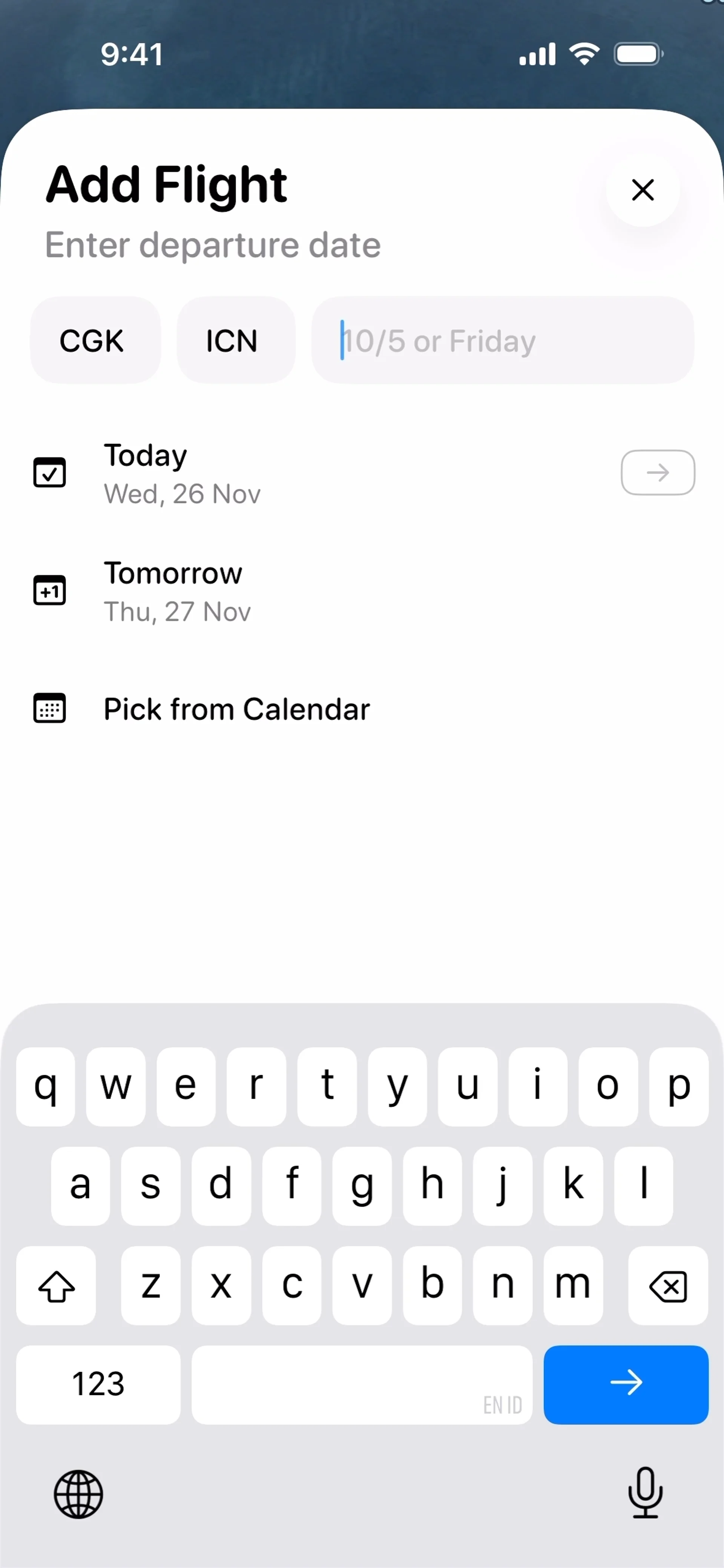
Task: Open Pick from Calendar
Action: [x=236, y=709]
